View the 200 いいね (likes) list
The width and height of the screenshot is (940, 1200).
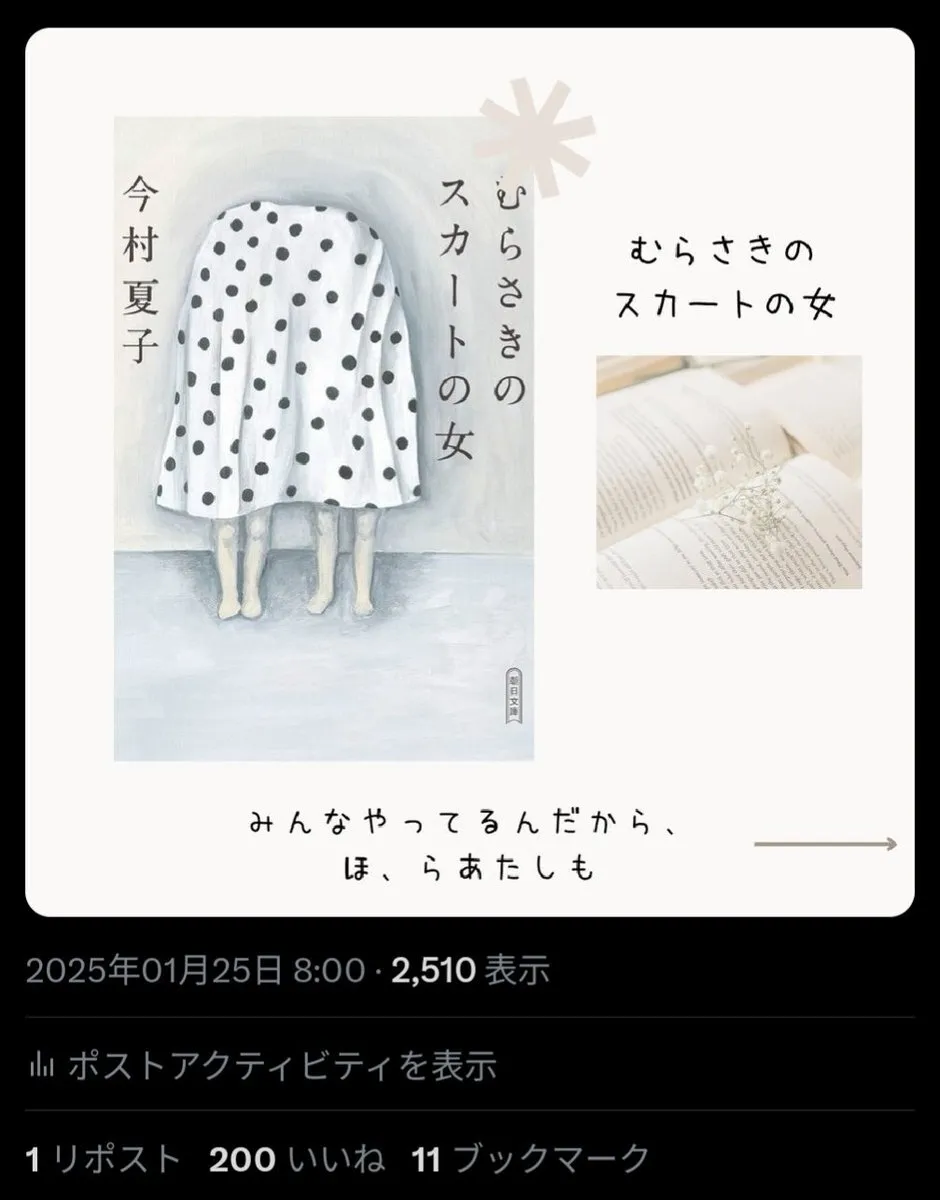[x=297, y=1159]
